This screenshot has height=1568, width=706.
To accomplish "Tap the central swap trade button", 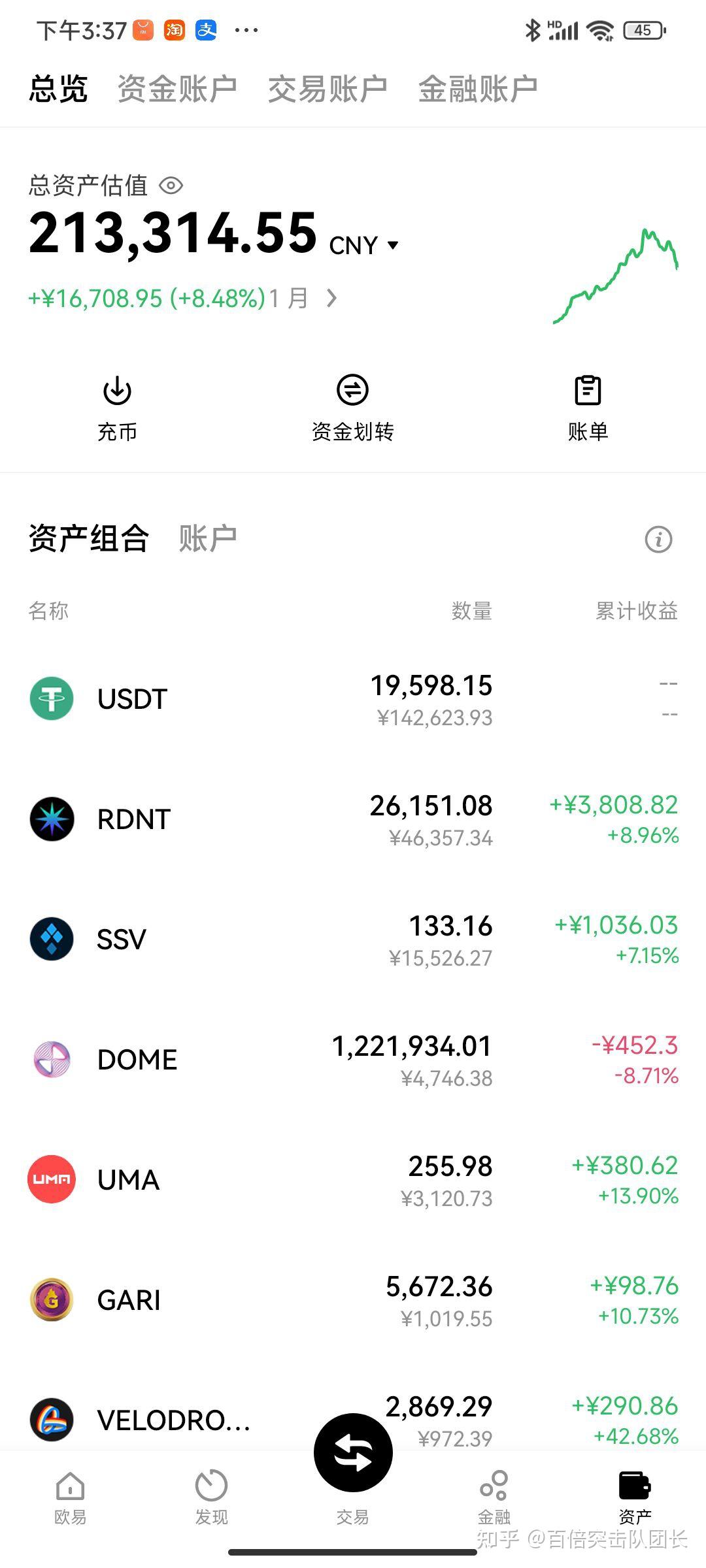I will [352, 1452].
